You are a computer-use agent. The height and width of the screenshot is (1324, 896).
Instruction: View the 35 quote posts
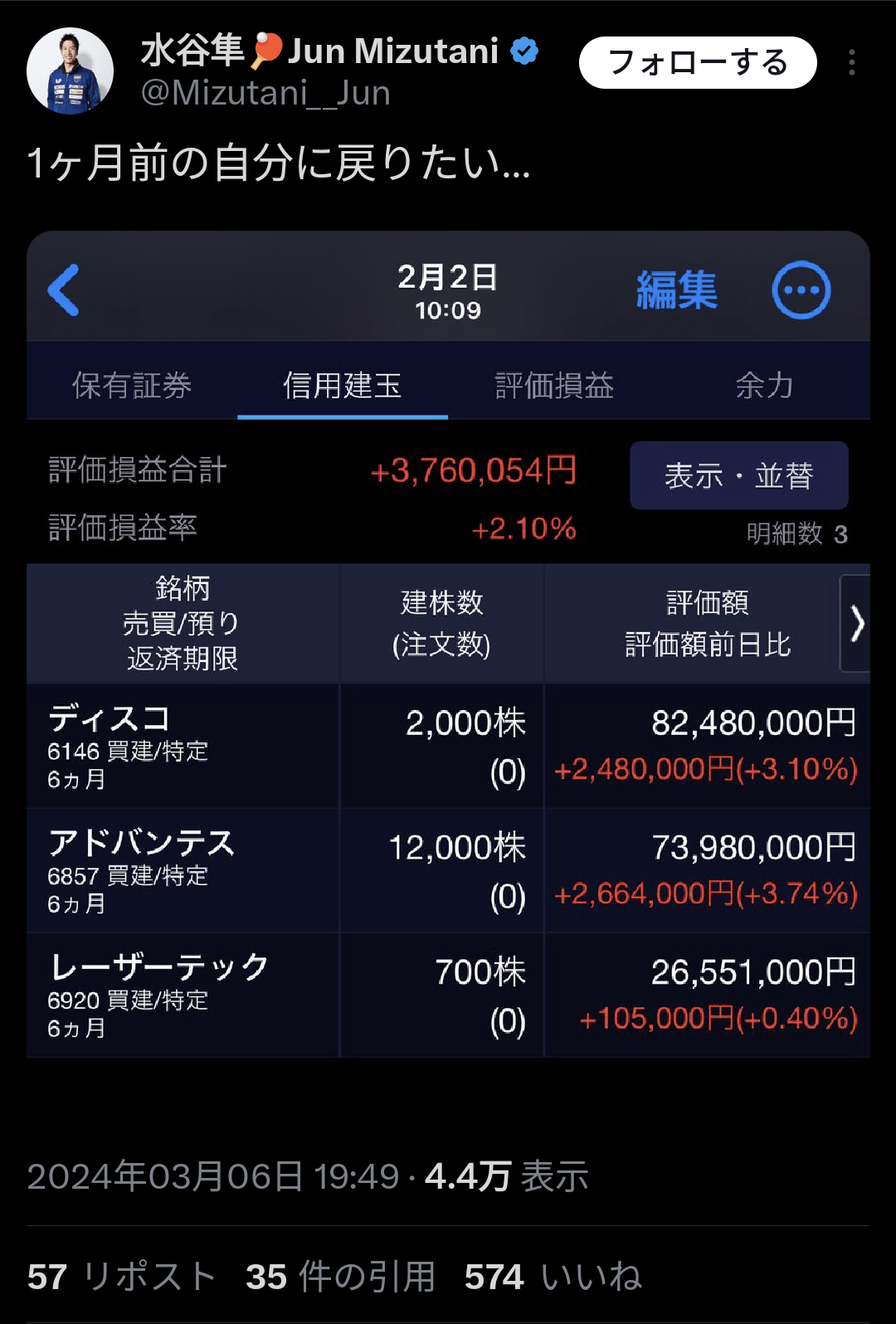click(x=340, y=1277)
